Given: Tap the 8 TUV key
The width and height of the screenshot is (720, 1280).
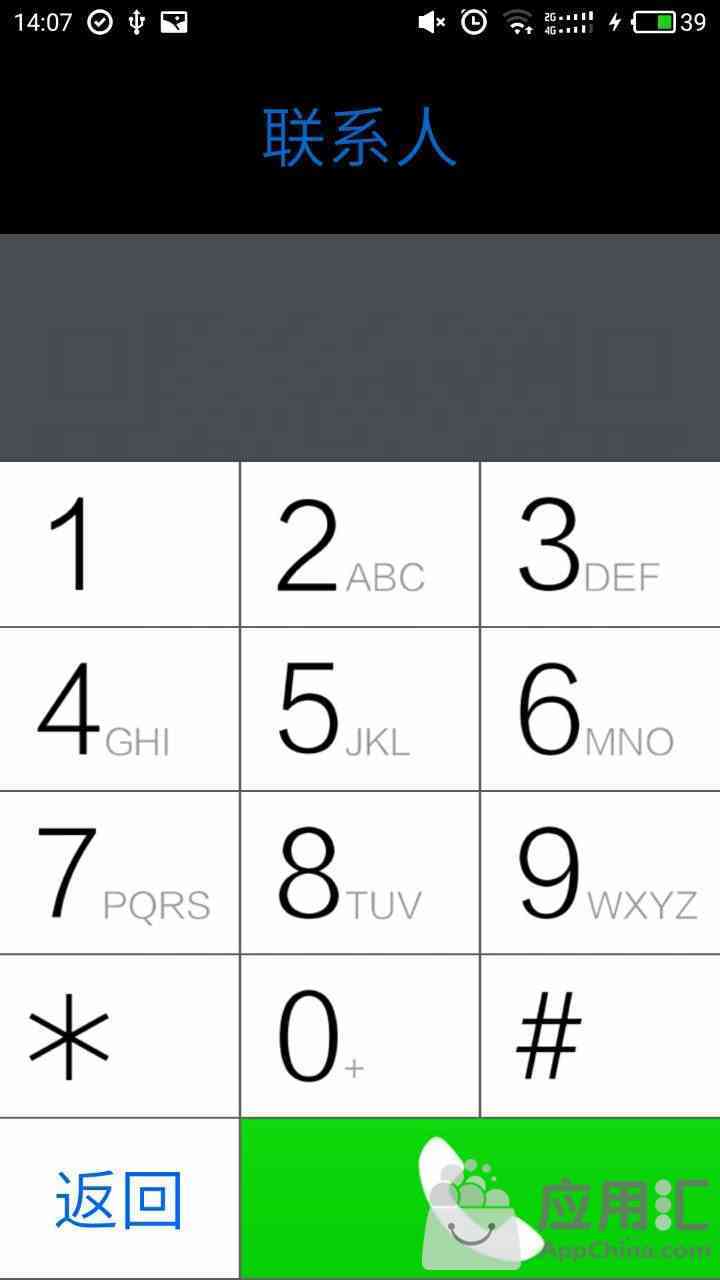Looking at the screenshot, I should click(x=360, y=873).
